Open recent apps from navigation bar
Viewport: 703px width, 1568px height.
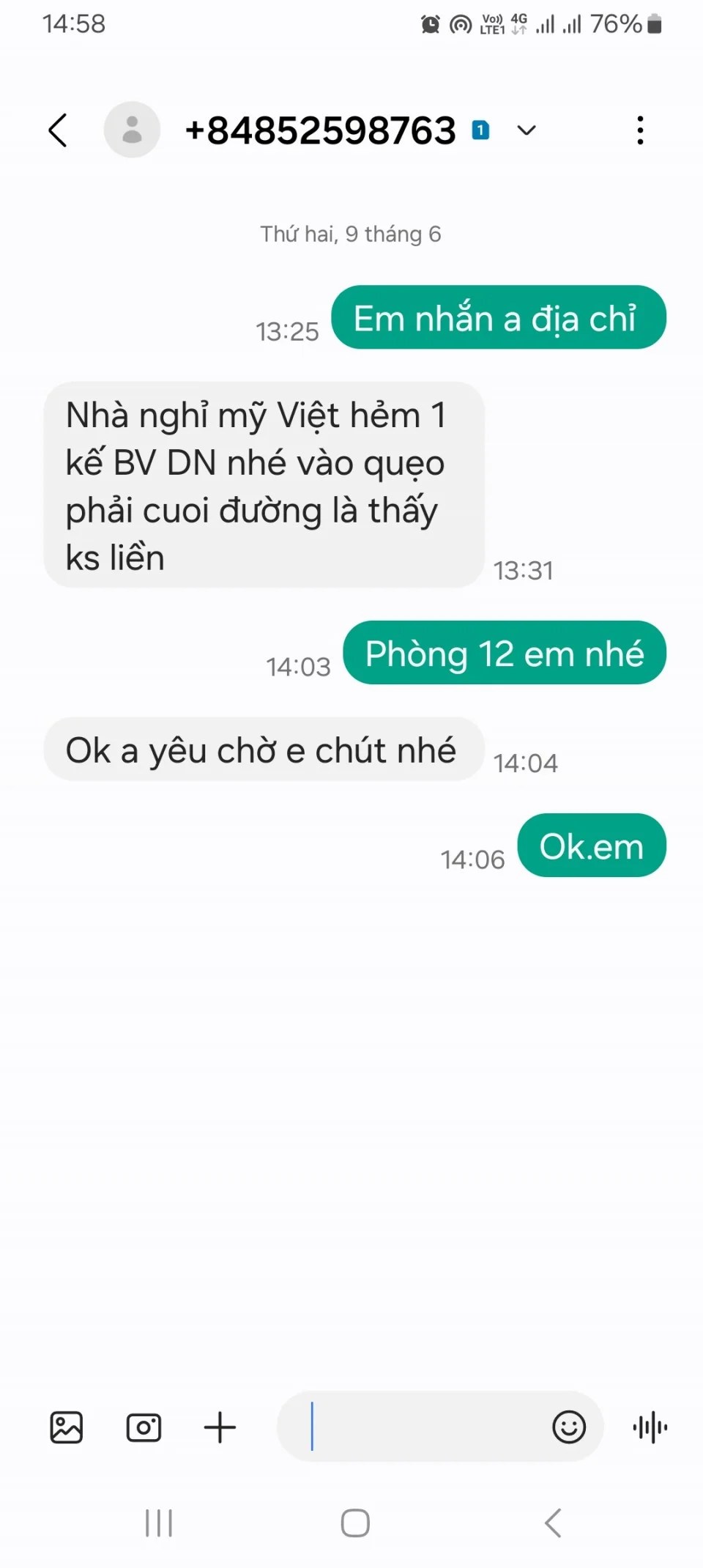pyautogui.click(x=159, y=1523)
